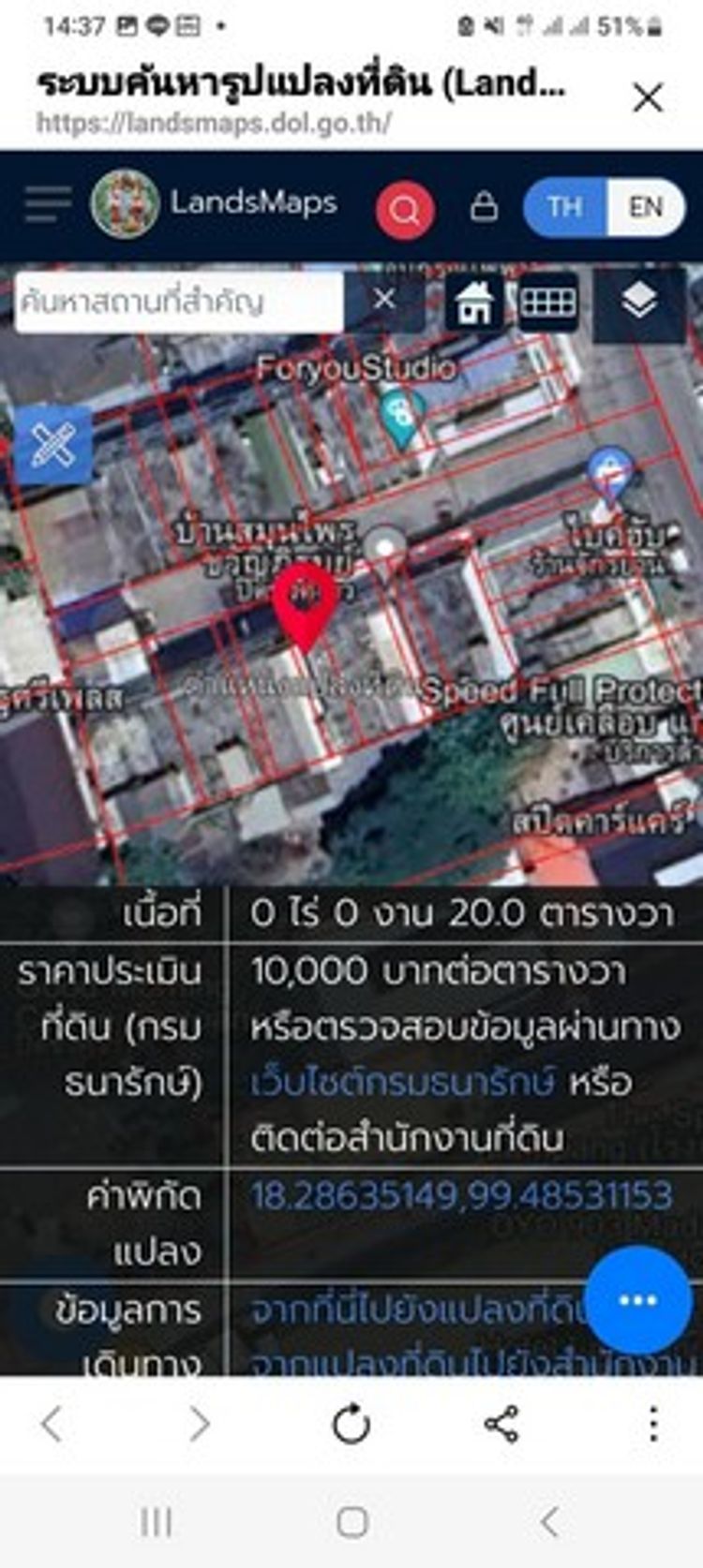Tap the blue three-dots floating button
The width and height of the screenshot is (703, 1568).
638,1300
